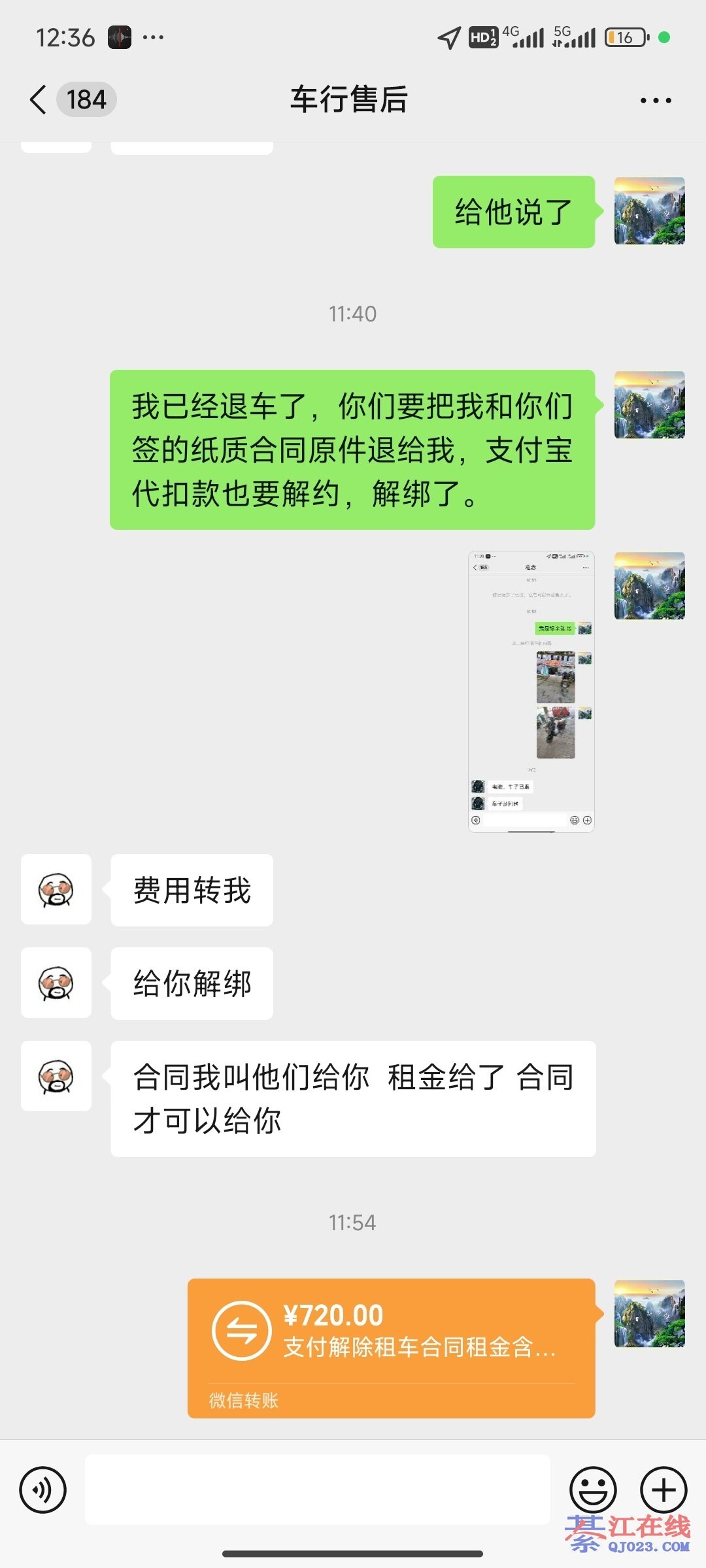706x1568 pixels.
Task: Open the plus attachments panel
Action: coord(663,1490)
